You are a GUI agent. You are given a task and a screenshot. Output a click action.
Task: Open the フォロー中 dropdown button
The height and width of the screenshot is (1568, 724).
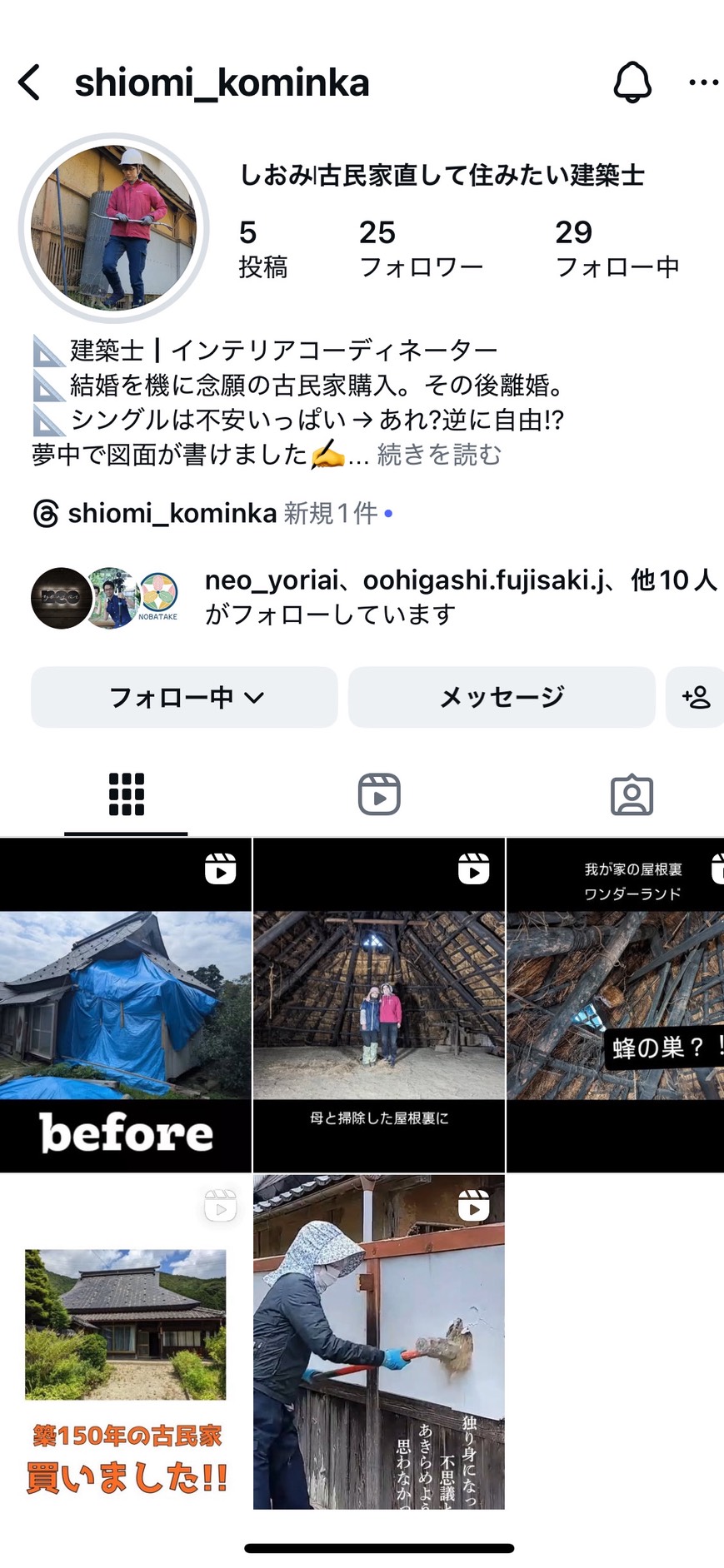[185, 697]
